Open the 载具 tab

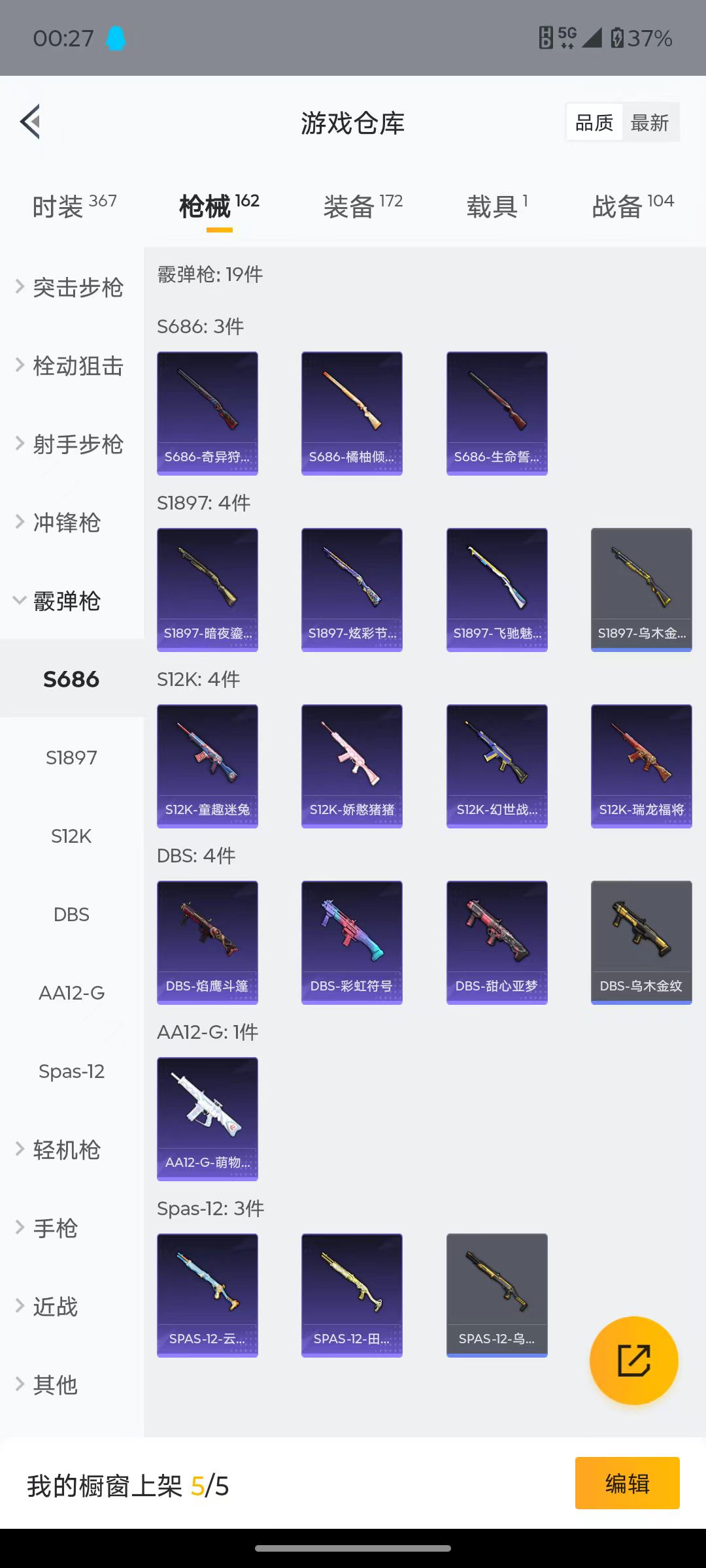[497, 206]
